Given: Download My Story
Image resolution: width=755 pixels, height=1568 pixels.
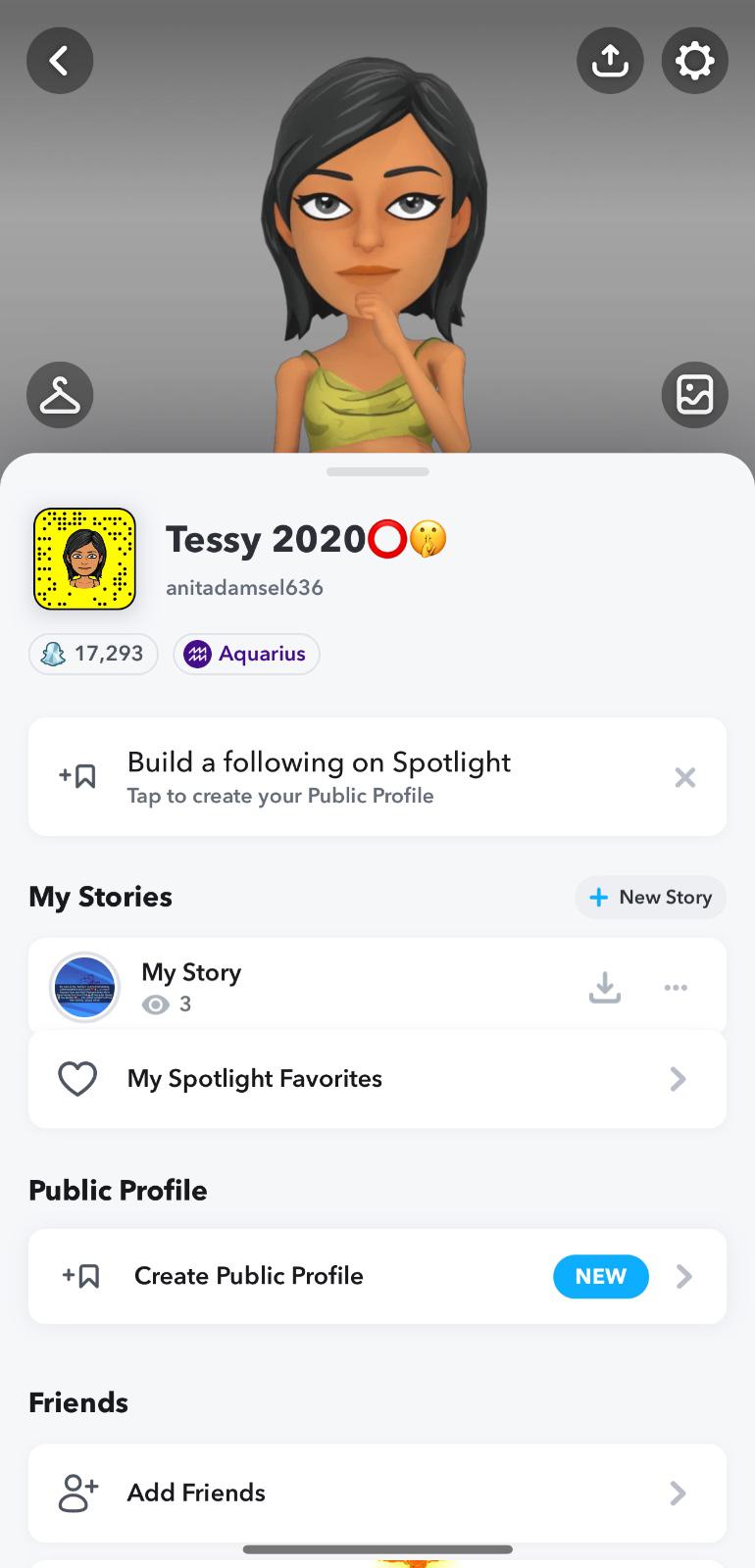Looking at the screenshot, I should (x=605, y=987).
